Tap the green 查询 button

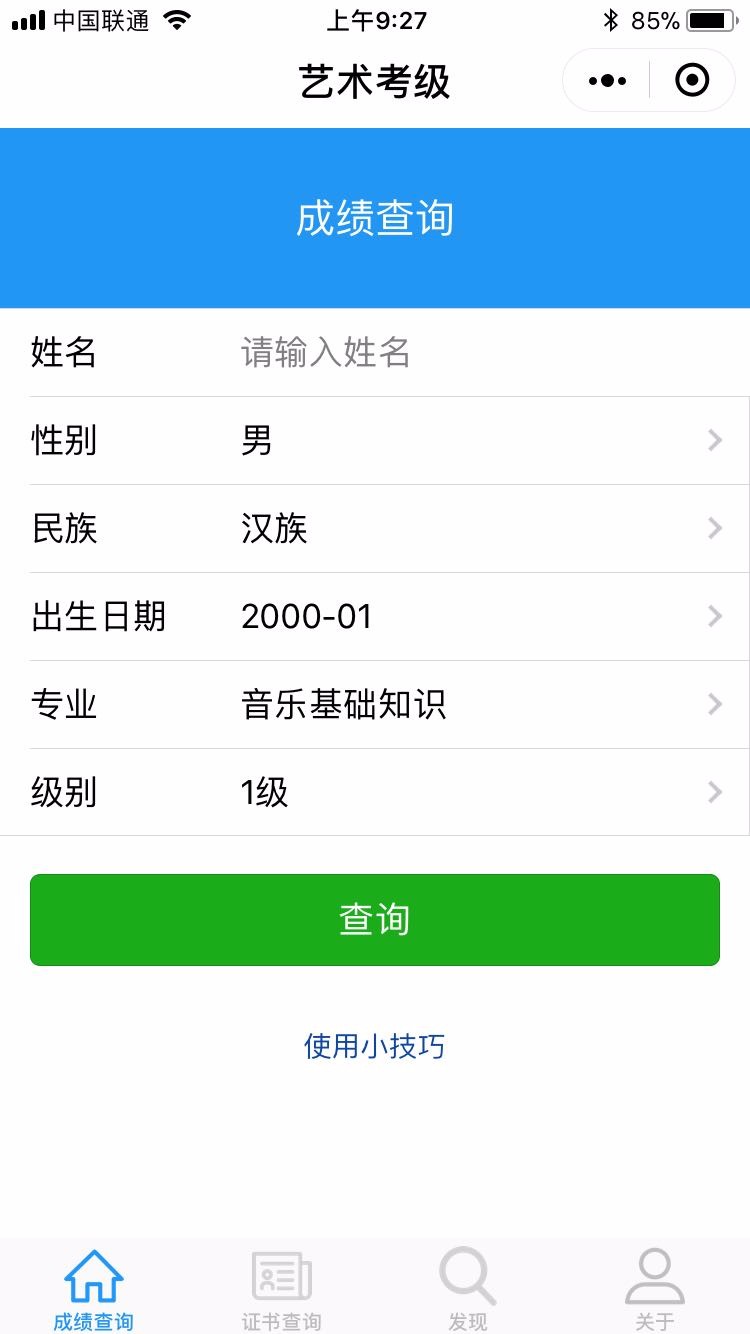[375, 920]
